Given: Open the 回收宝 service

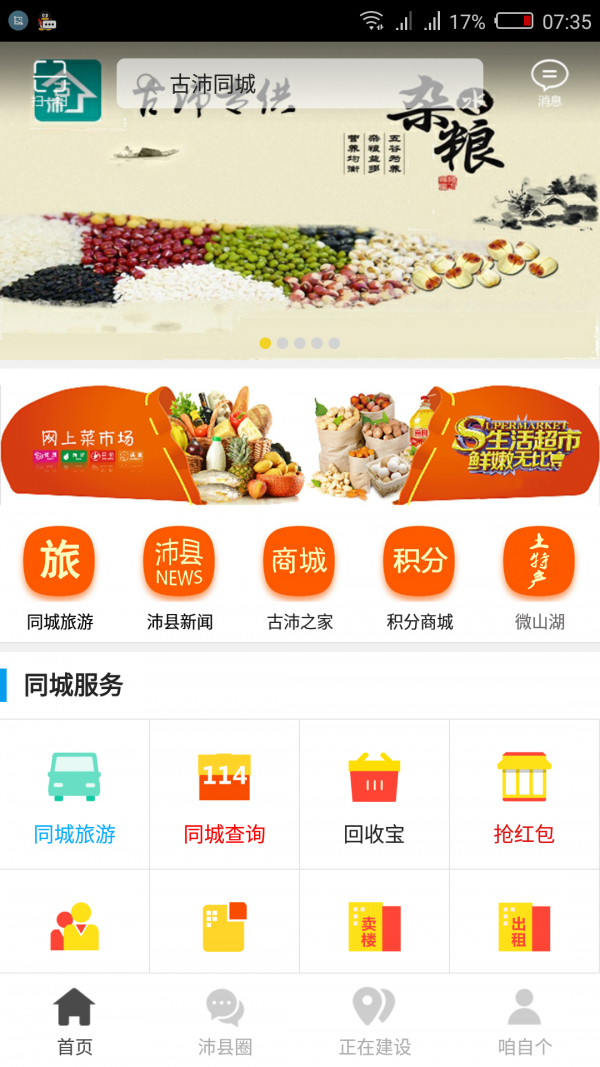Looking at the screenshot, I should (x=374, y=795).
